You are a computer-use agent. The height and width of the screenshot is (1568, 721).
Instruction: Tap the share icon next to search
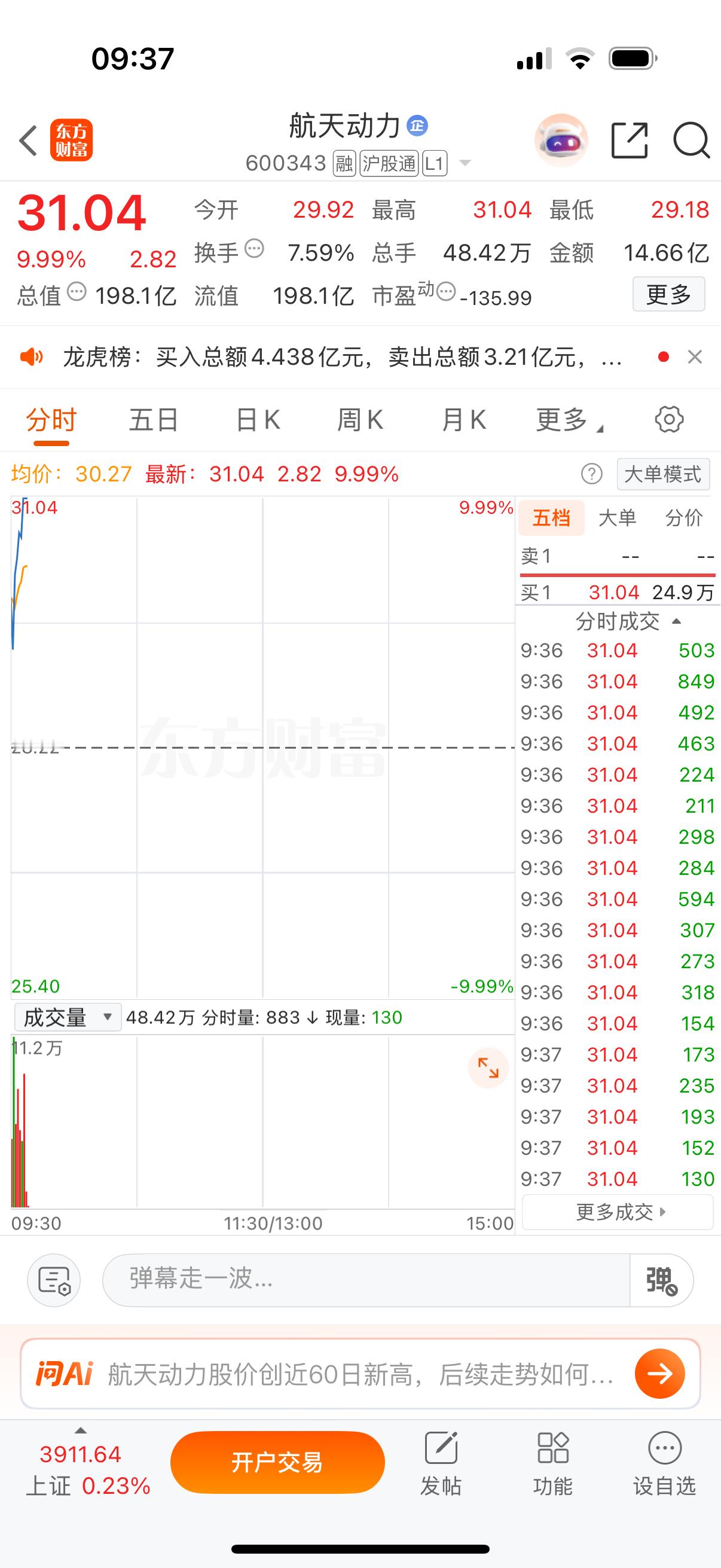click(x=630, y=141)
